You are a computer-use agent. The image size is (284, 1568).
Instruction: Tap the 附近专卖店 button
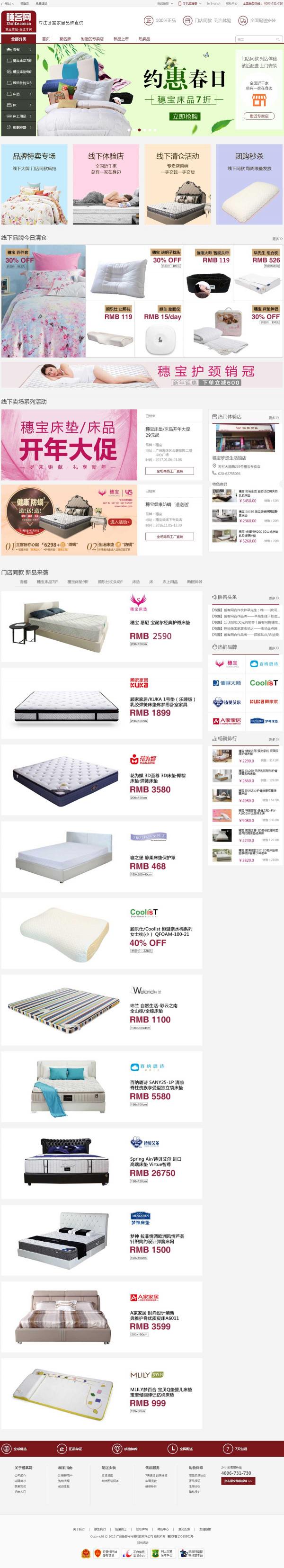pos(259,116)
